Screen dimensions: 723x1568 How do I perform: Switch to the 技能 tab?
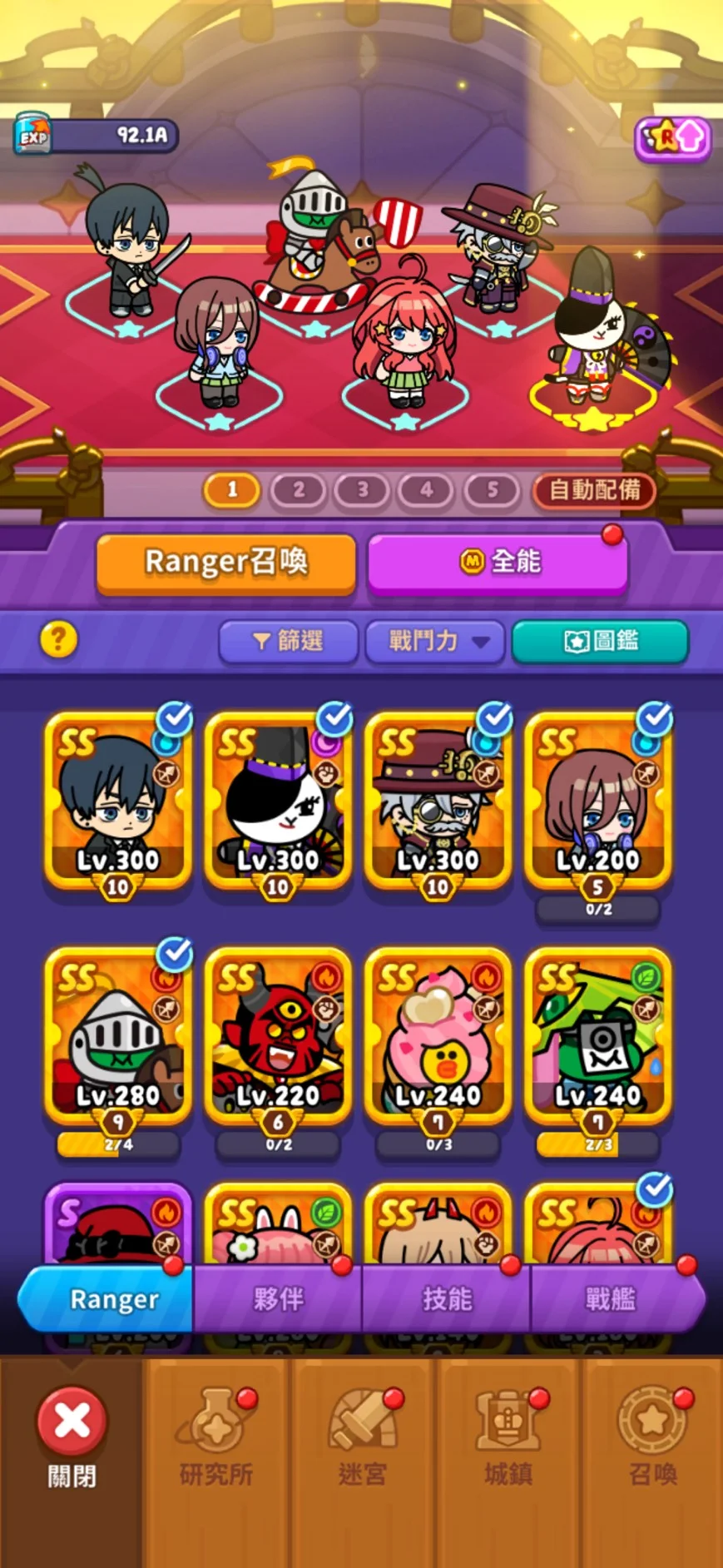pos(446,1298)
